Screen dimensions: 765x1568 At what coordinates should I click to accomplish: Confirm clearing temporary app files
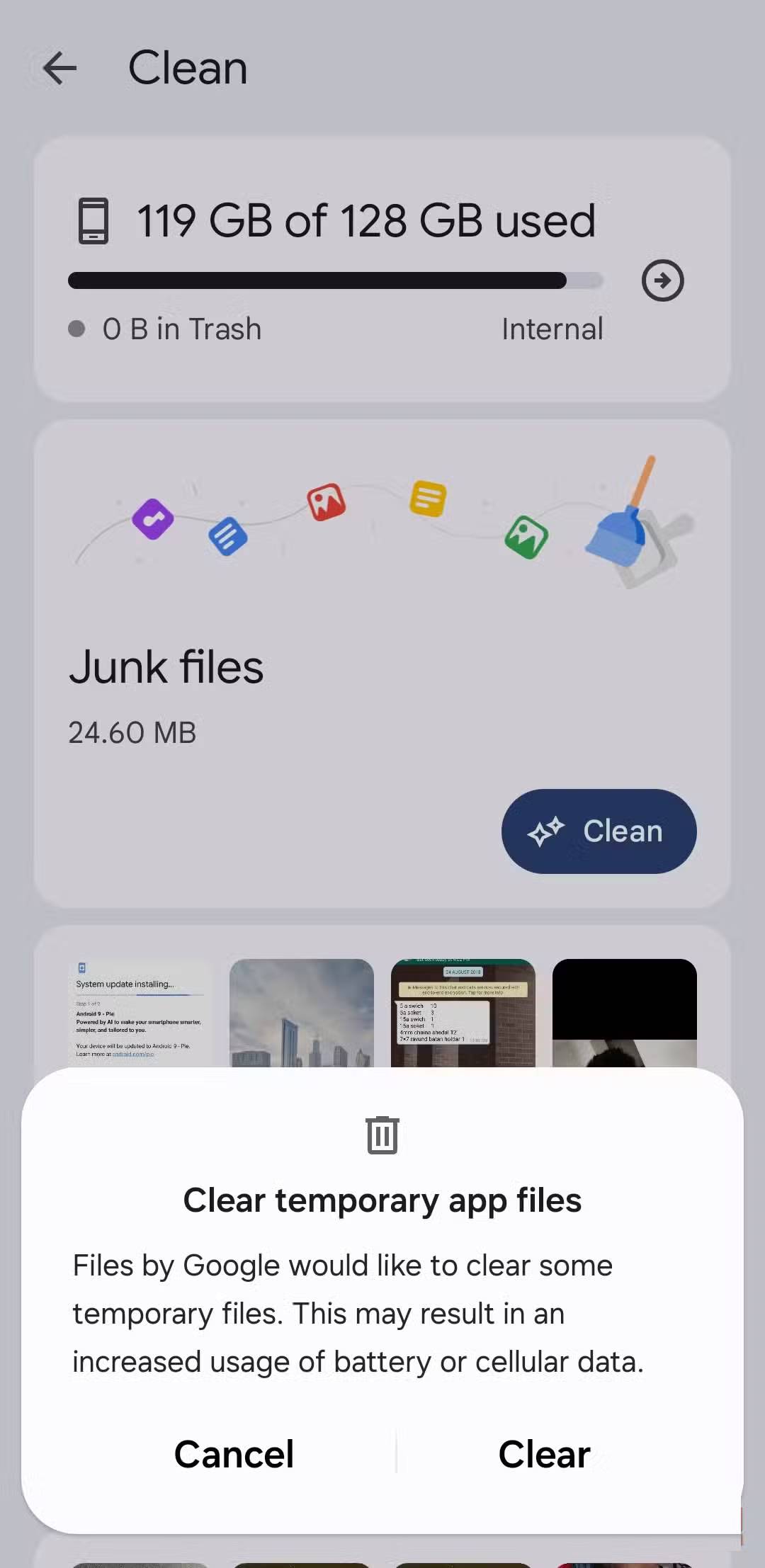[544, 1455]
